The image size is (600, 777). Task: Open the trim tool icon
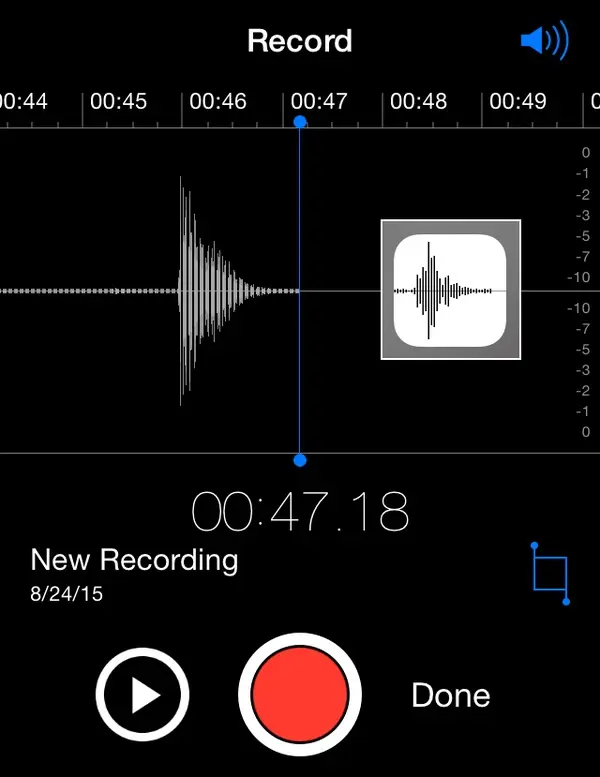550,574
